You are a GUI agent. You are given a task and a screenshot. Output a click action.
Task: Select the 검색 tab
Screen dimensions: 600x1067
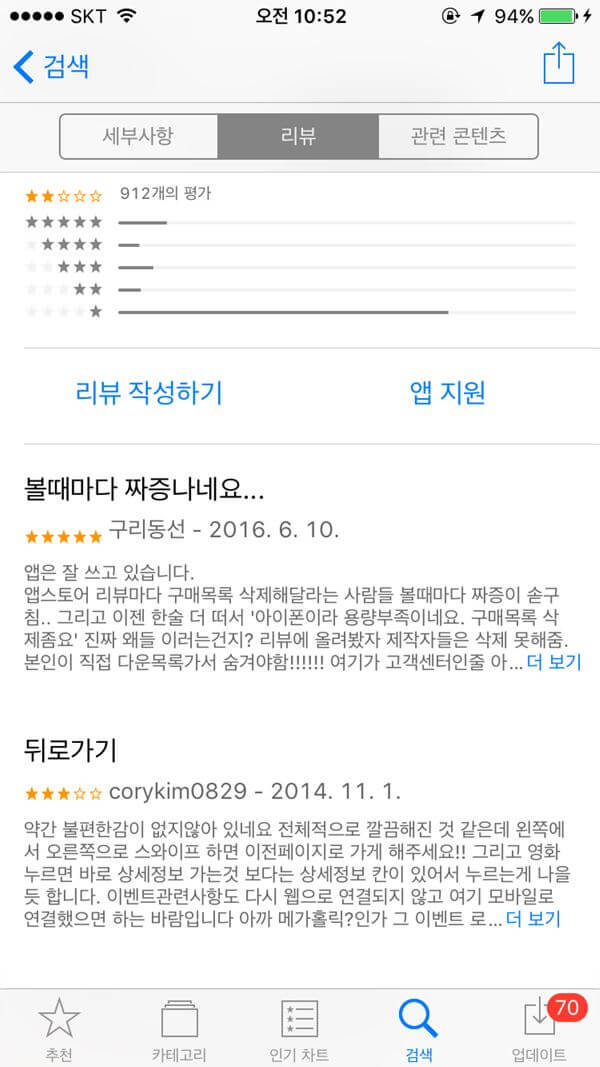[418, 1028]
